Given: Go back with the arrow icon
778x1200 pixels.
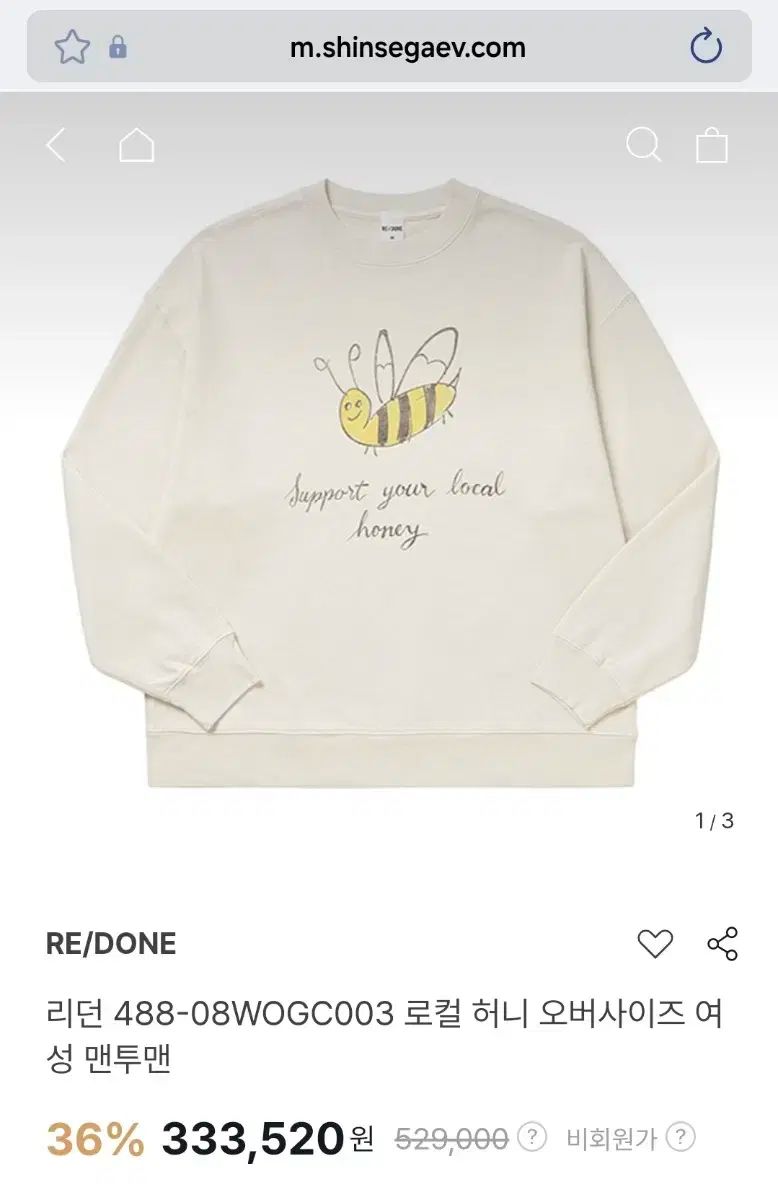Looking at the screenshot, I should (x=56, y=146).
